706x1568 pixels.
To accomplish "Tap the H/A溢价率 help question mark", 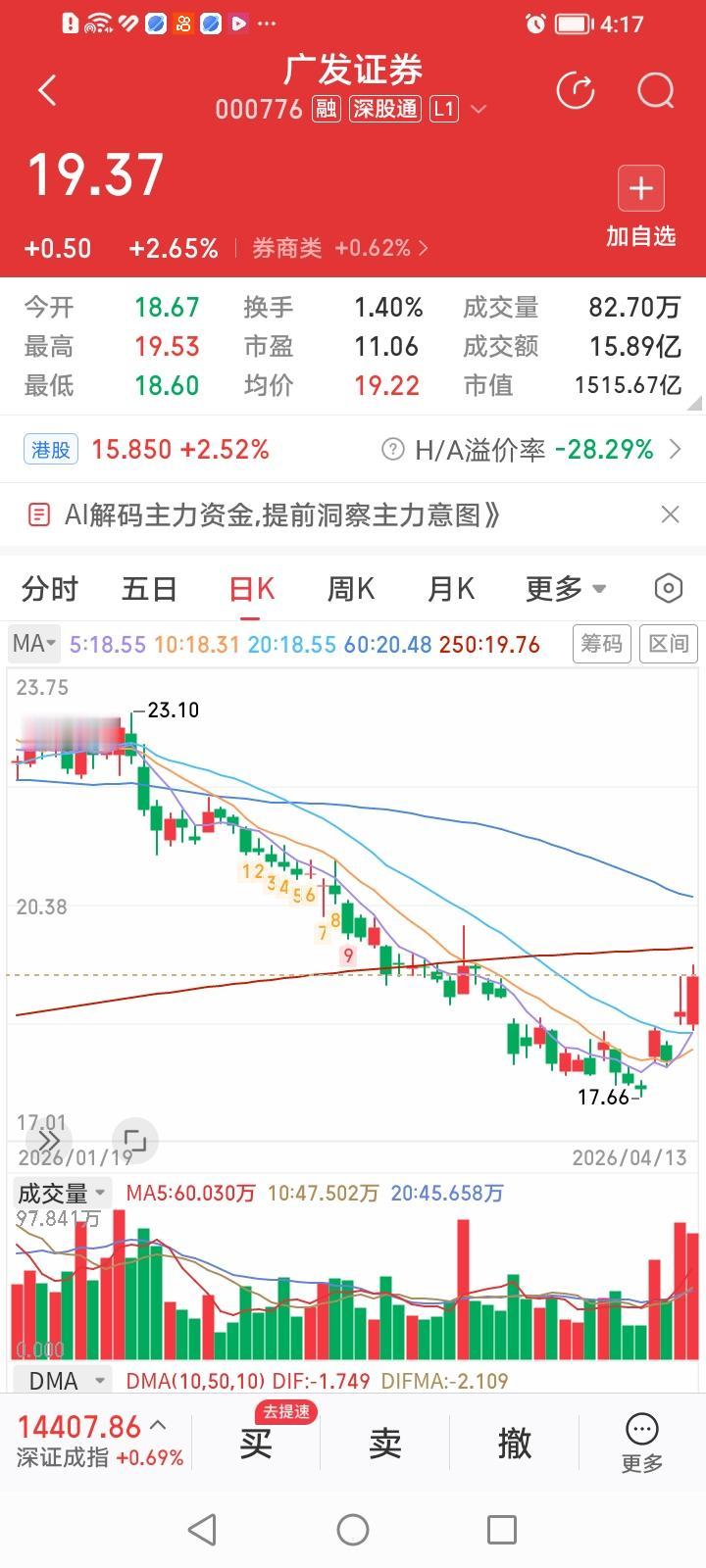I will [x=391, y=449].
